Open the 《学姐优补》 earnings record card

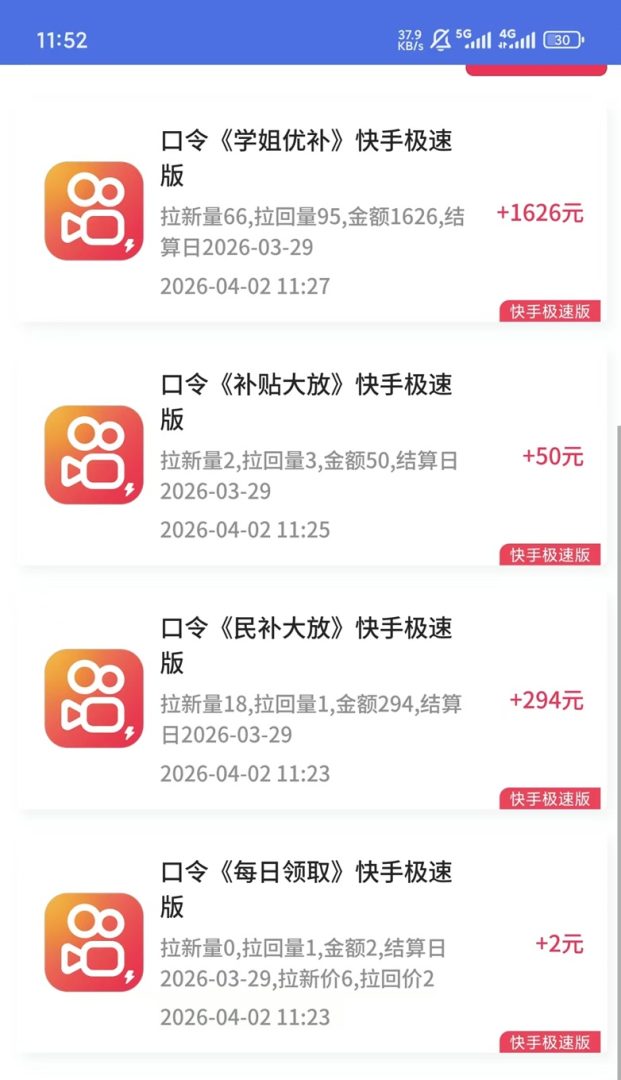click(310, 212)
